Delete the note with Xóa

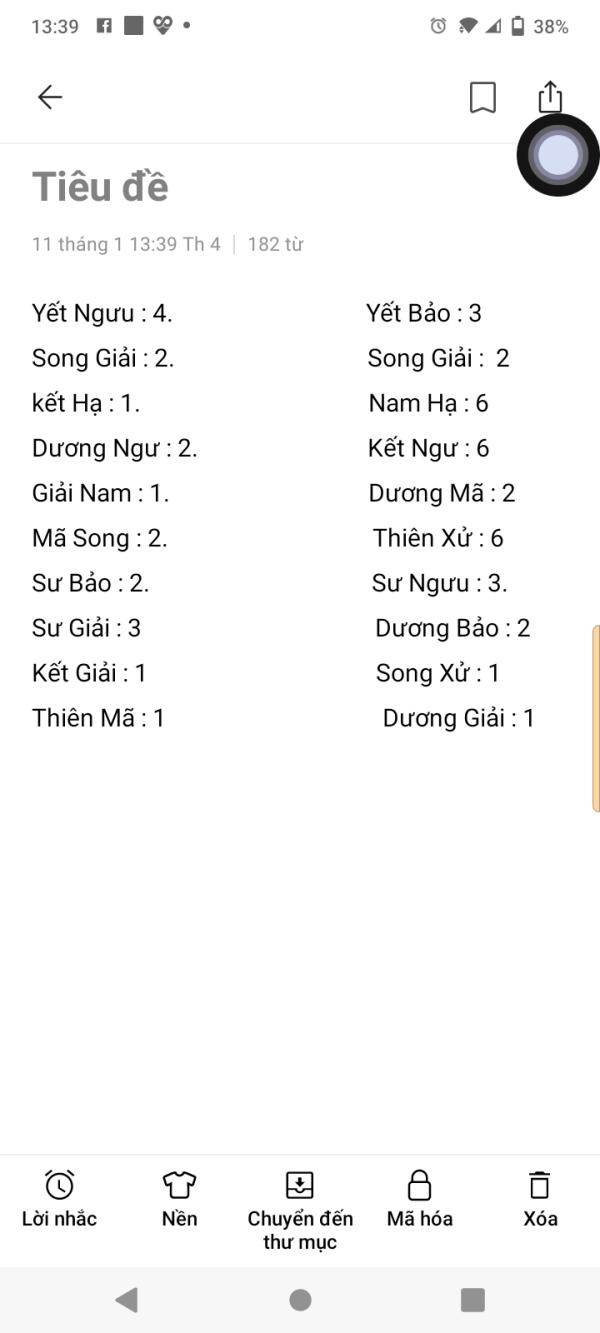click(540, 1198)
